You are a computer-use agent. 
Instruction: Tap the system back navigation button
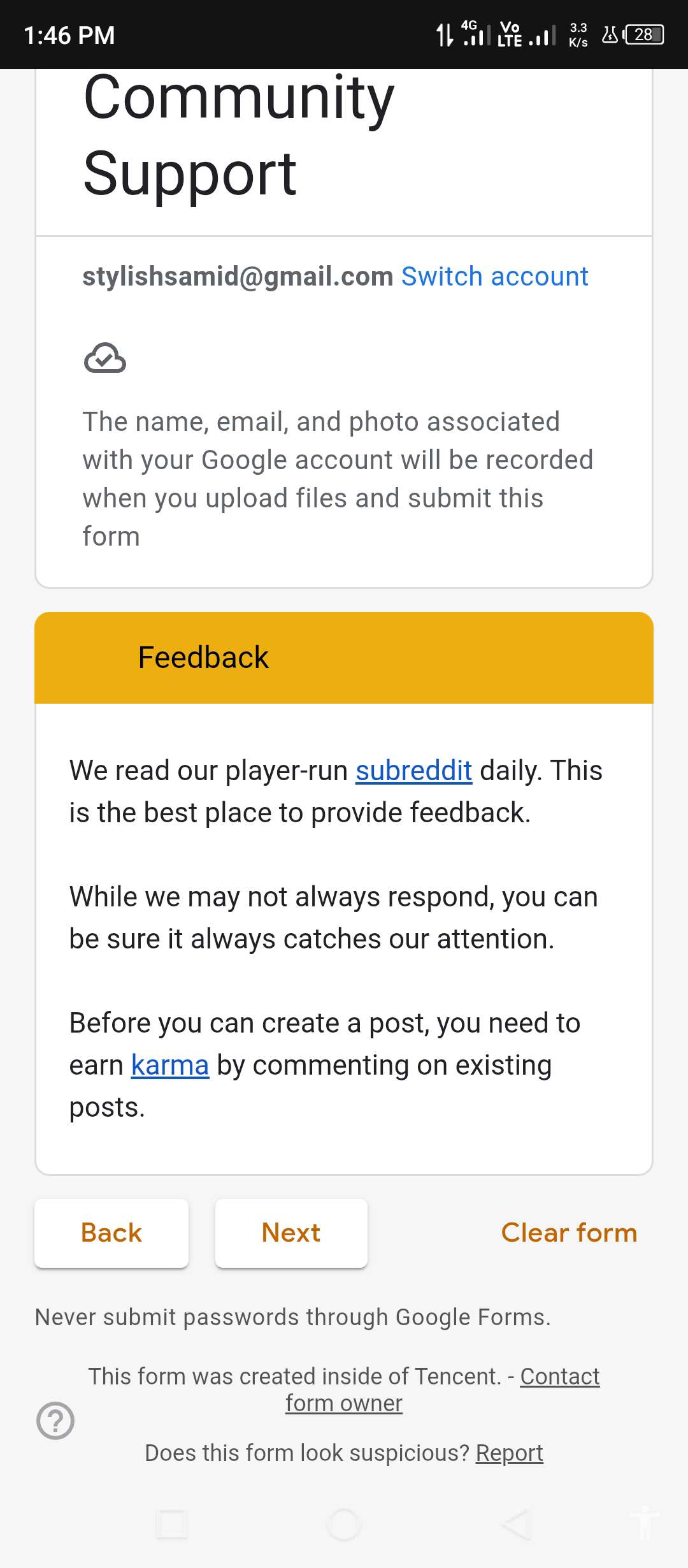pyautogui.click(x=516, y=1525)
